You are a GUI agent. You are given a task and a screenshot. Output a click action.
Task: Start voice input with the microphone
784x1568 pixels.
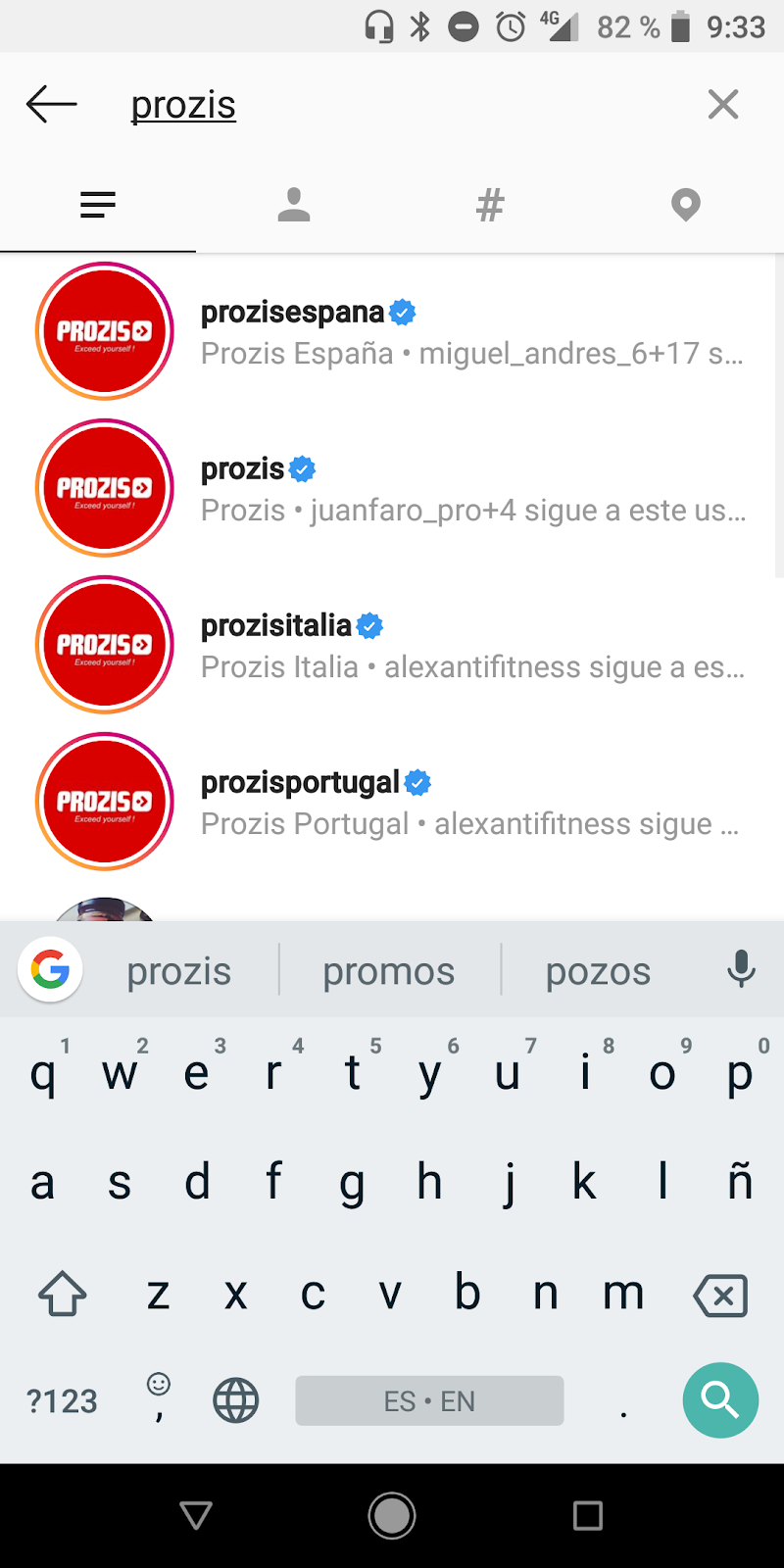(741, 969)
